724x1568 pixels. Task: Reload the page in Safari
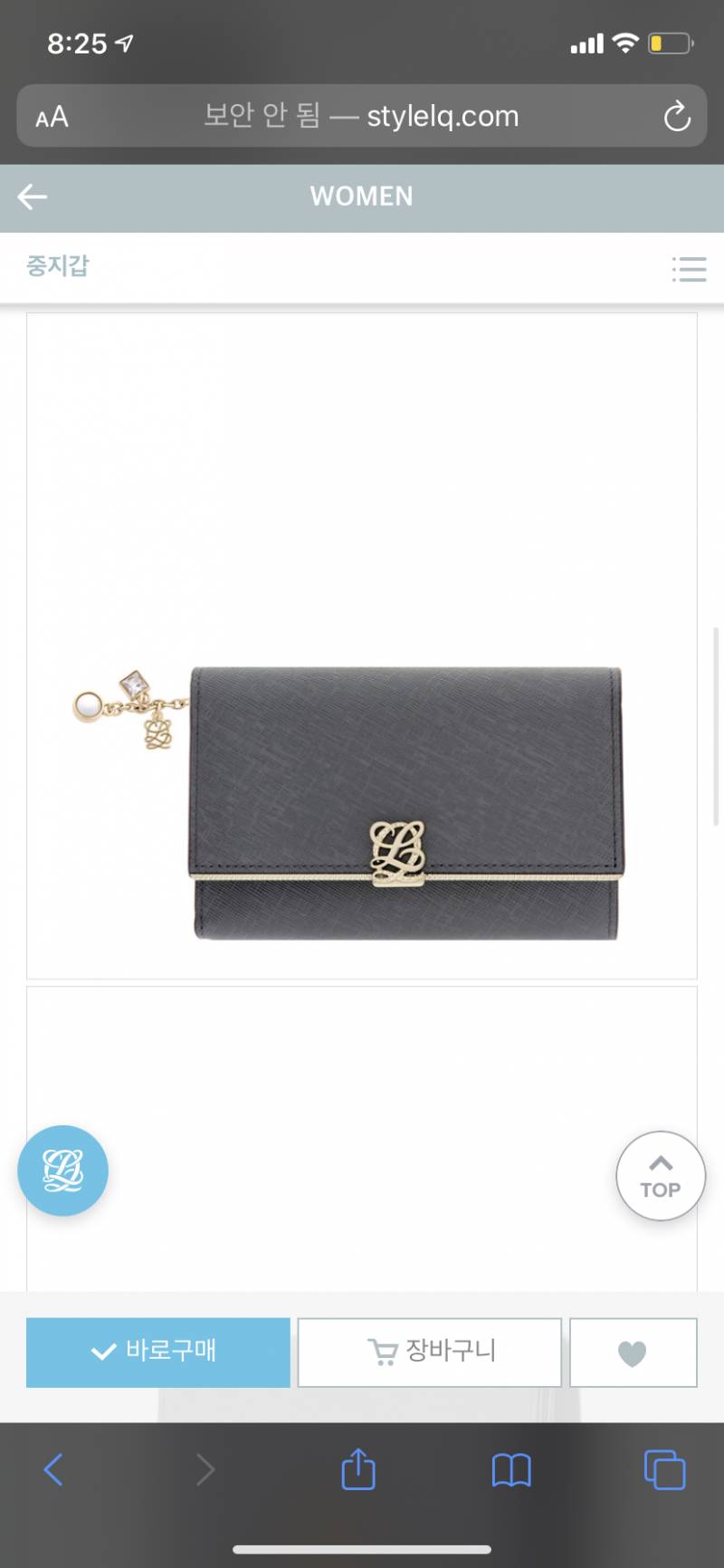[676, 117]
